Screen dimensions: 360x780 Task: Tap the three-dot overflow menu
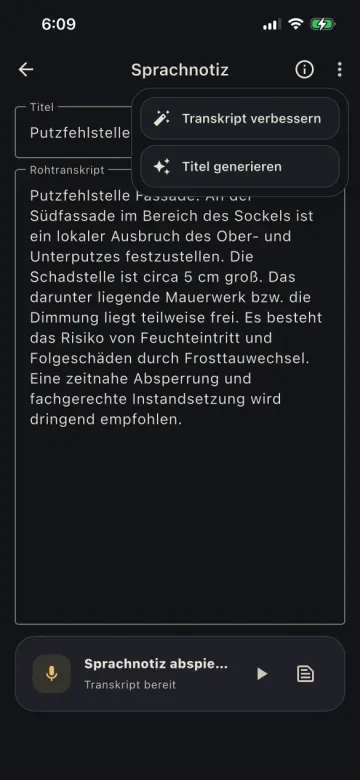(340, 70)
